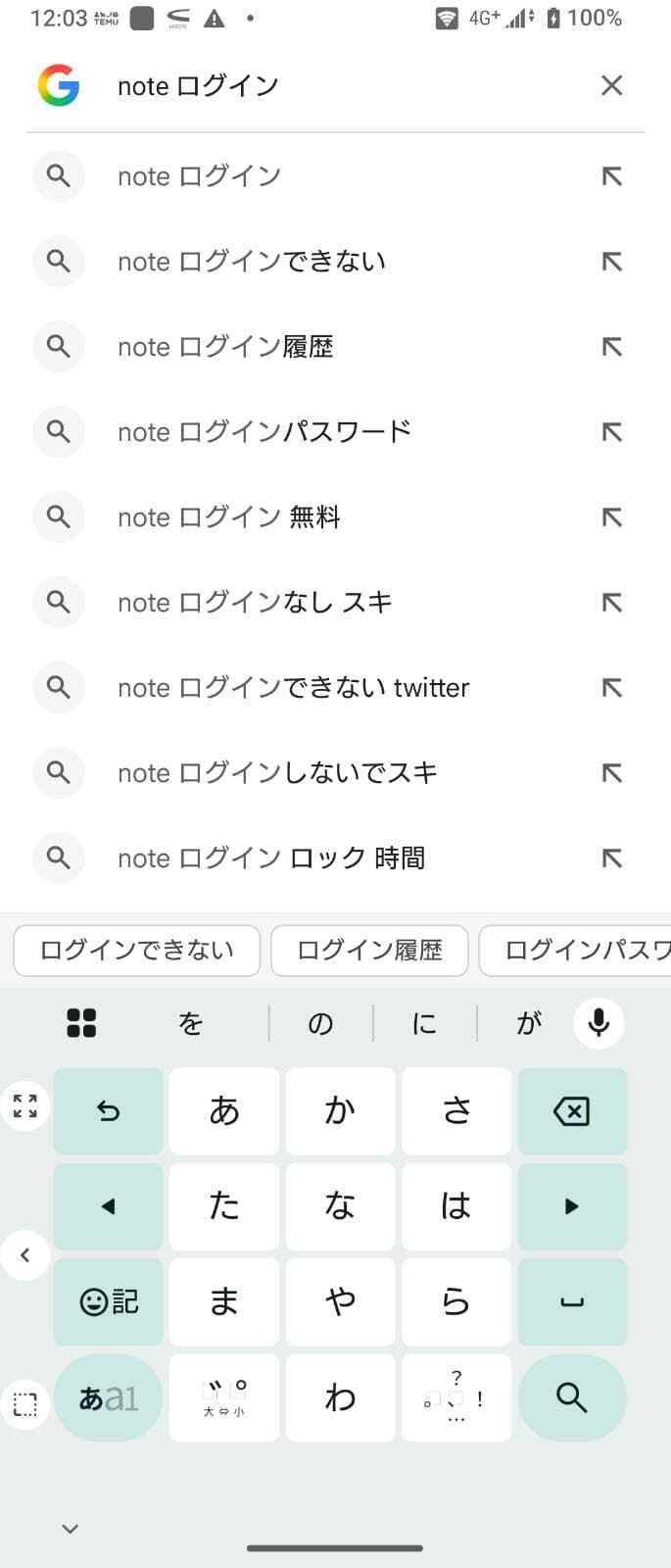
Task: Tap the search field containing note ログイン
Action: [x=333, y=86]
